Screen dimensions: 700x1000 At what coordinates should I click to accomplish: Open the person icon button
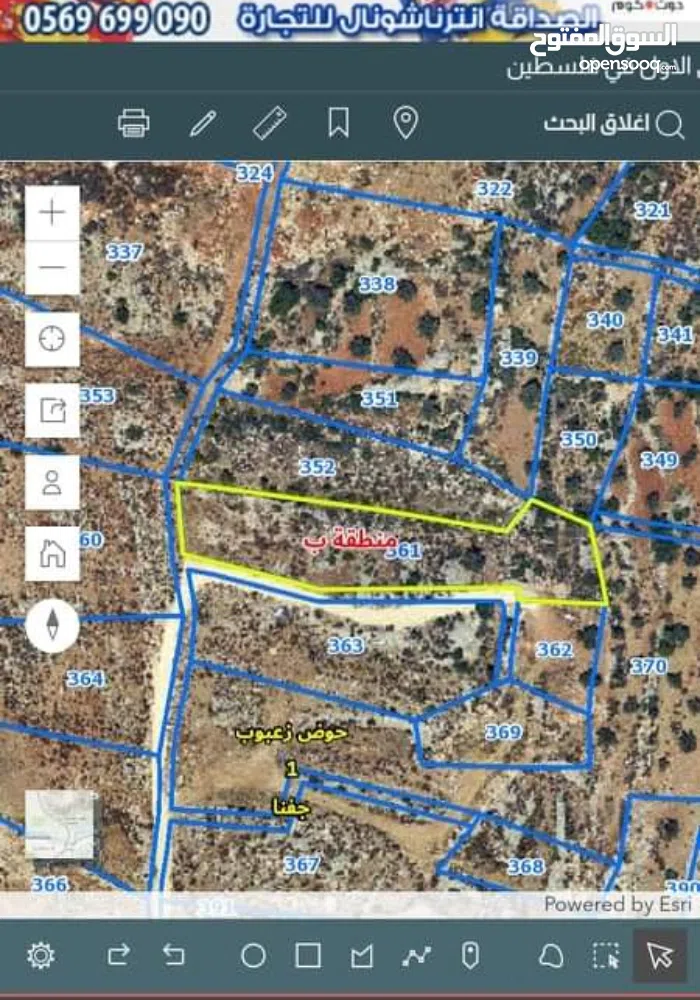[52, 482]
